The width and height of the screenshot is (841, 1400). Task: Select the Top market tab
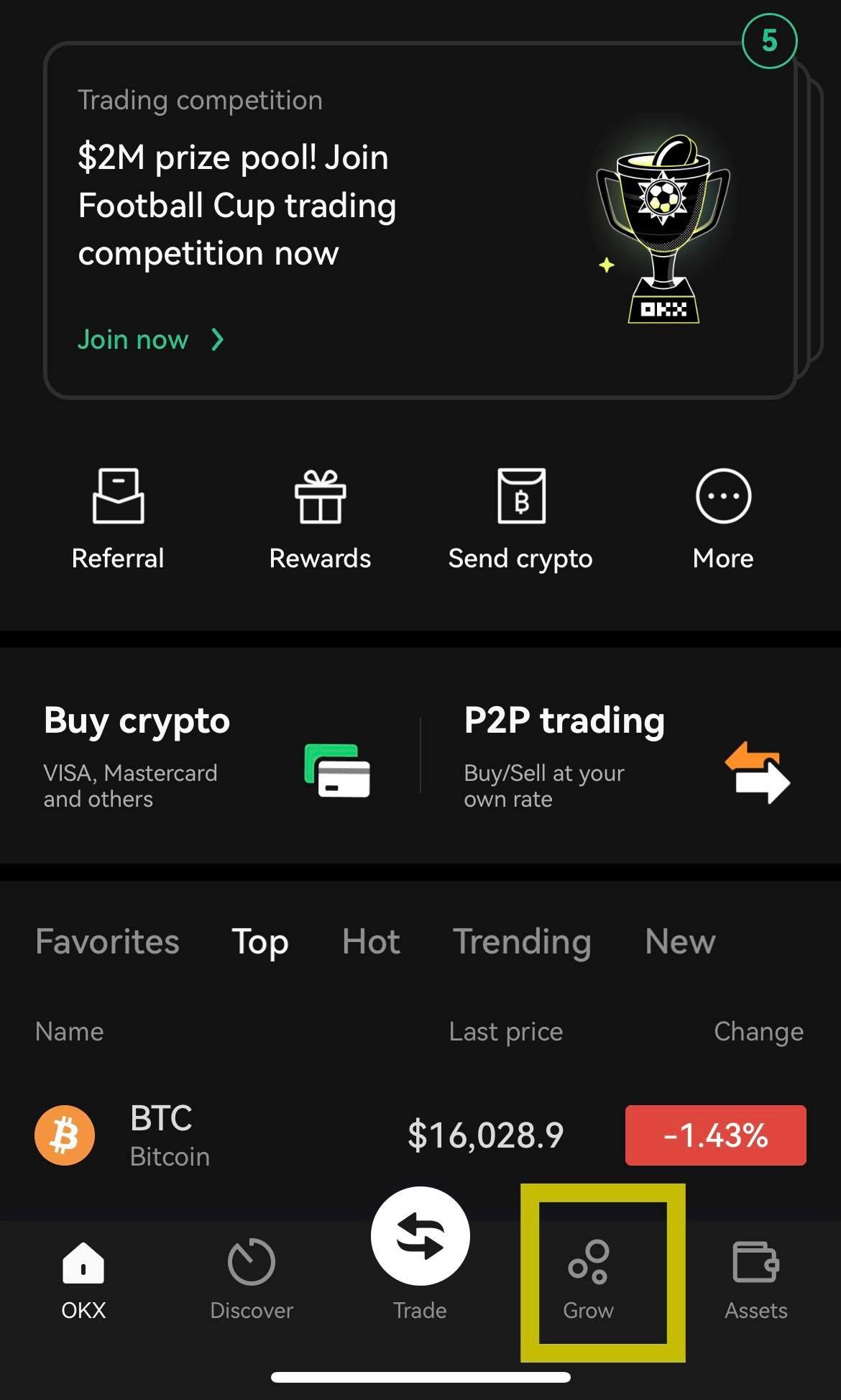(259, 941)
